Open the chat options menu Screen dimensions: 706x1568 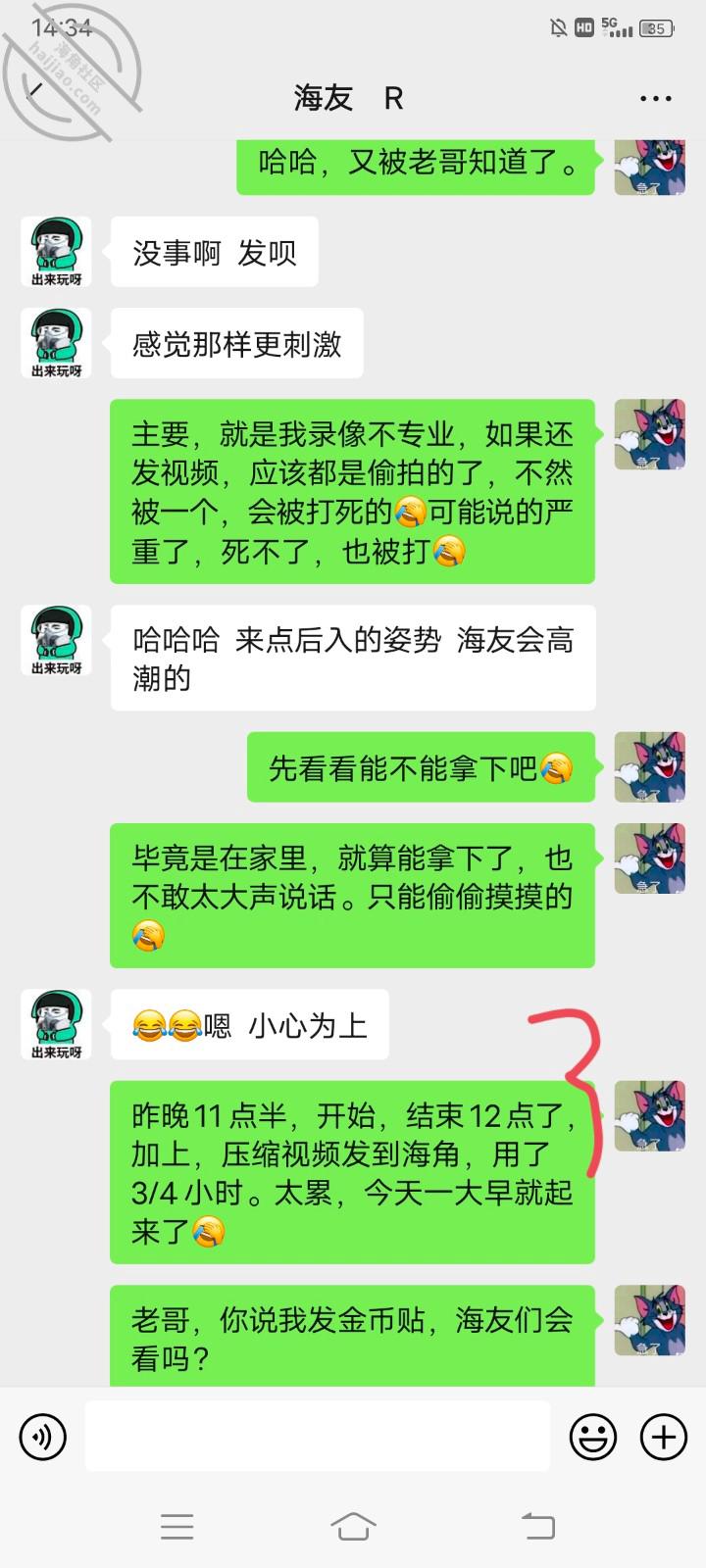(x=655, y=99)
